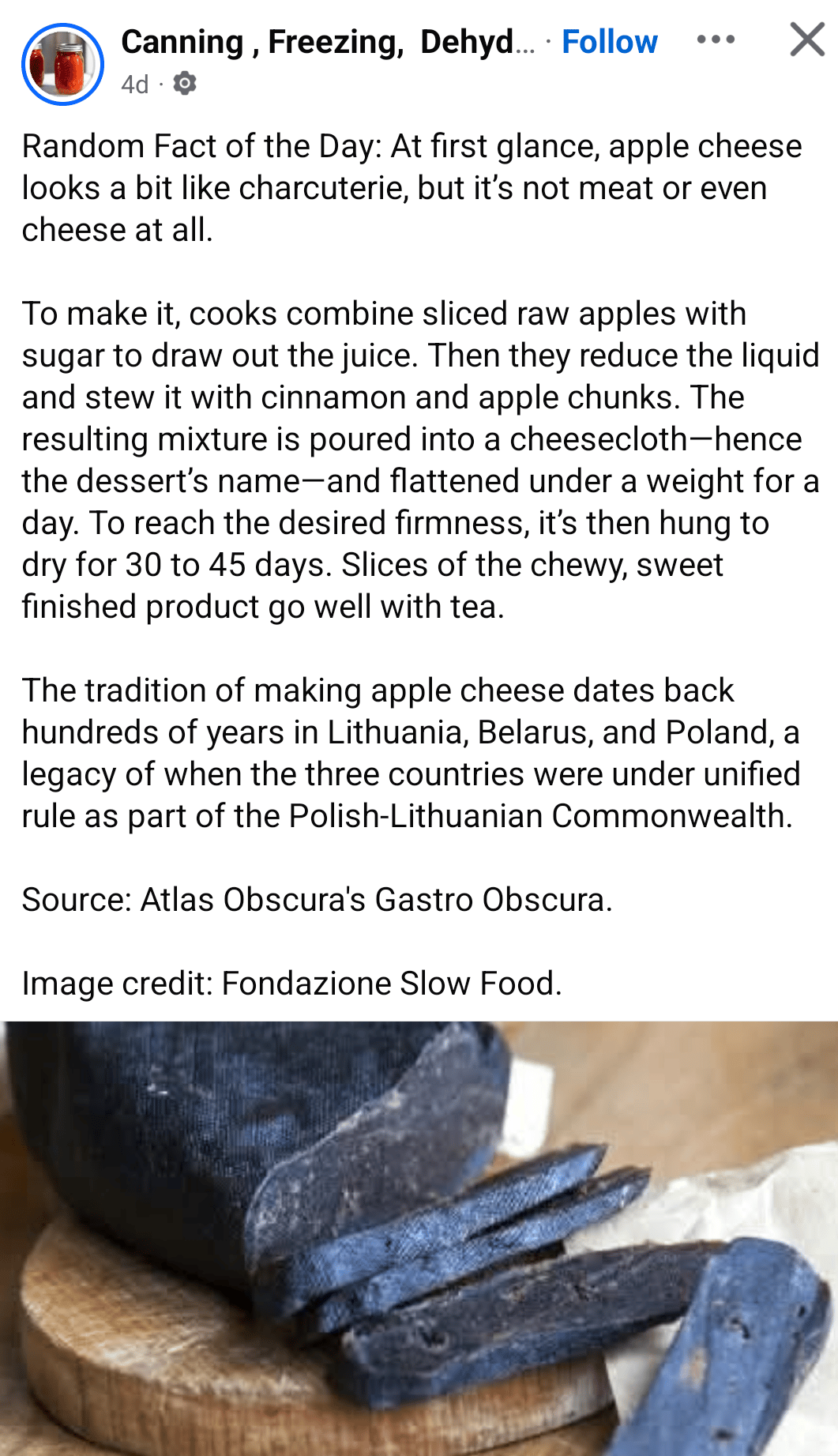Open the group's profile picture
The image size is (838, 1456).
coord(63,64)
